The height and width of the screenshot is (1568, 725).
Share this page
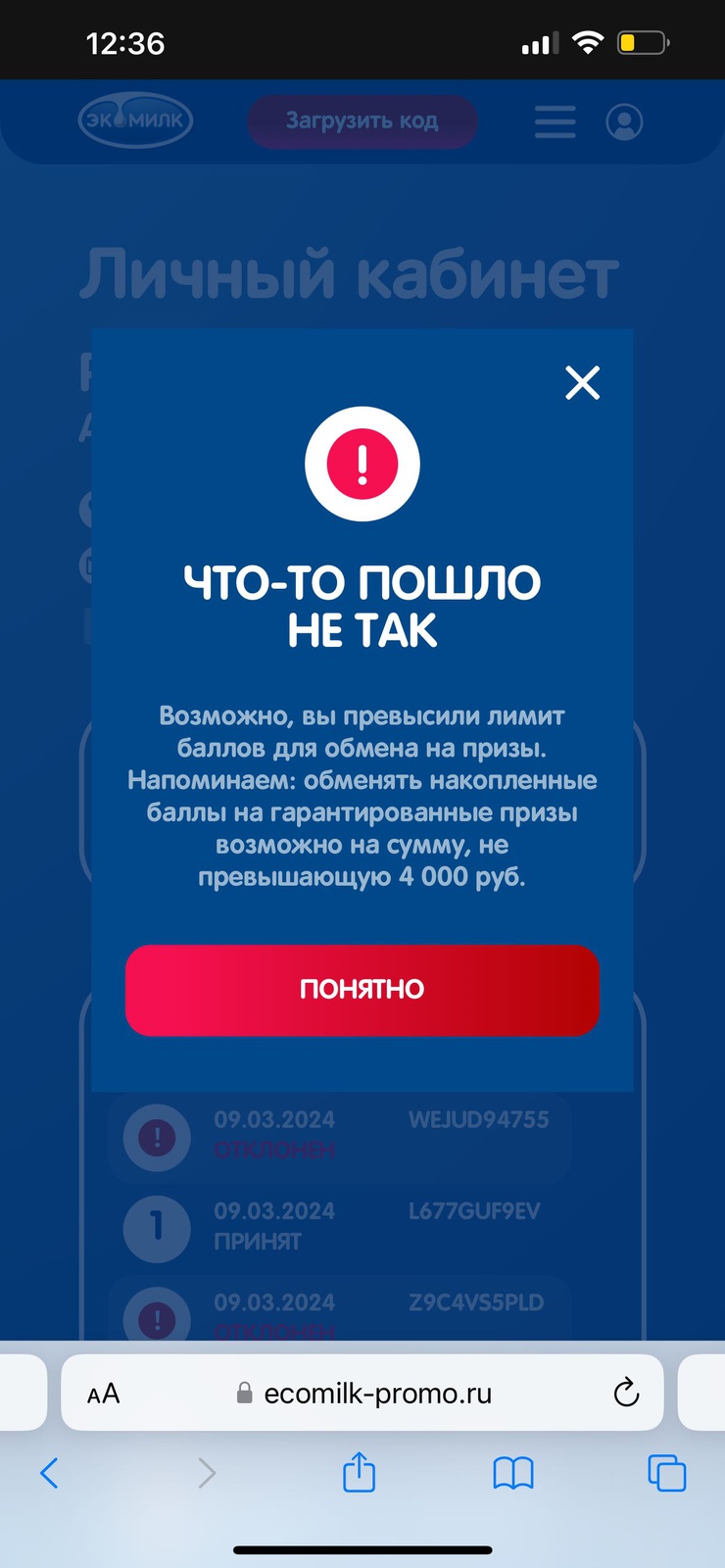[359, 1473]
